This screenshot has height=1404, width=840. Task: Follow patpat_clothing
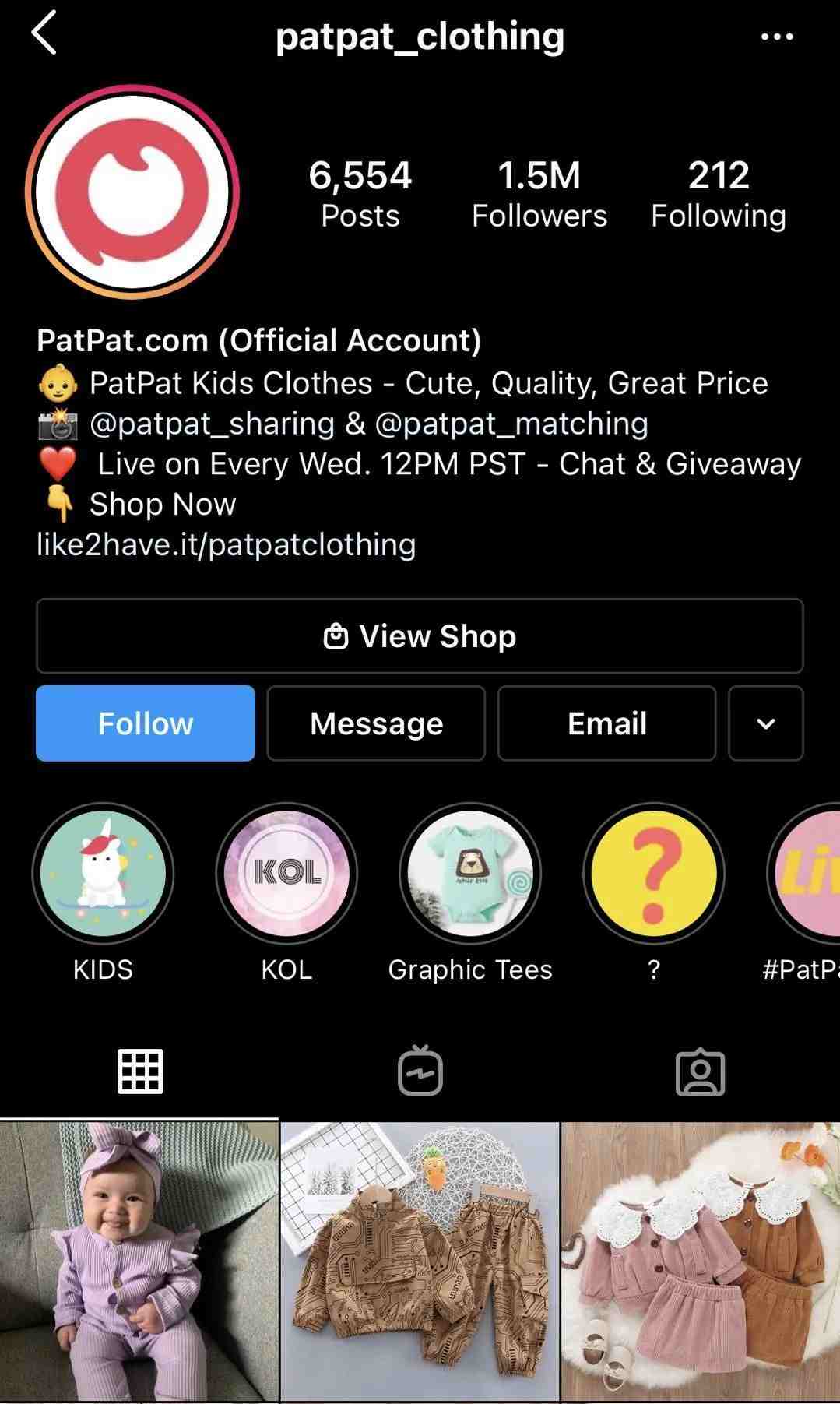[x=146, y=723]
